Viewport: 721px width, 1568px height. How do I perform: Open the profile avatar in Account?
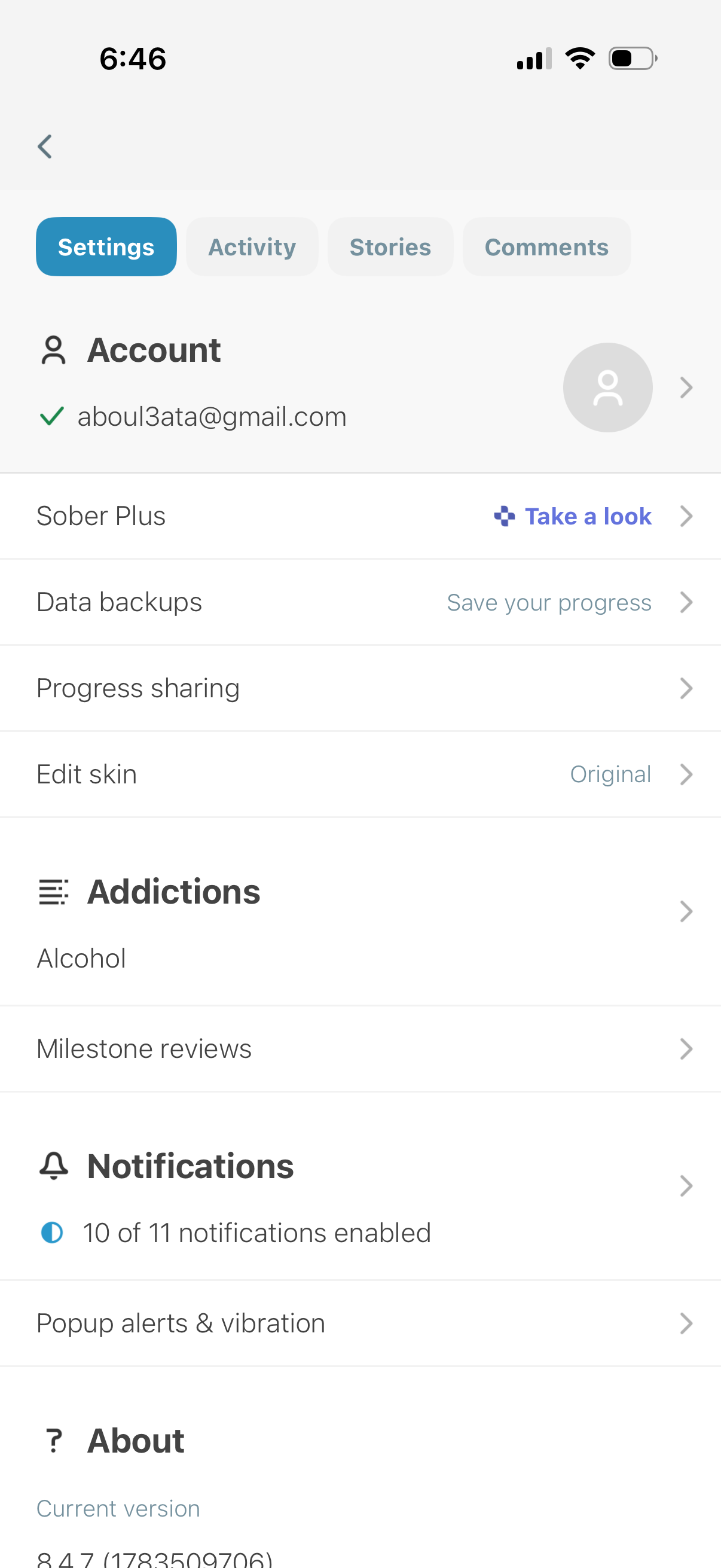point(607,388)
